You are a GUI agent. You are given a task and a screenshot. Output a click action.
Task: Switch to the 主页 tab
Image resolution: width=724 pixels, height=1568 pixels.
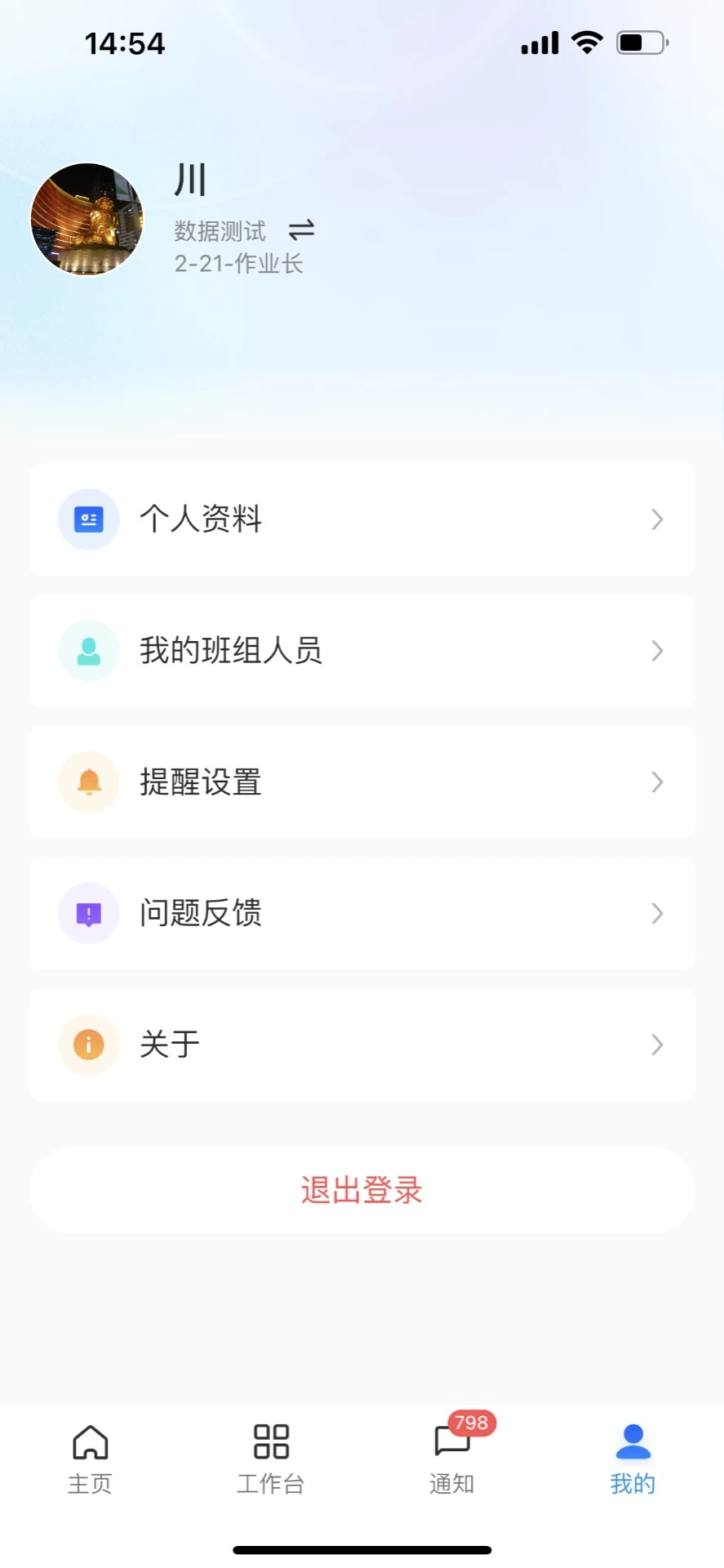point(90,1462)
